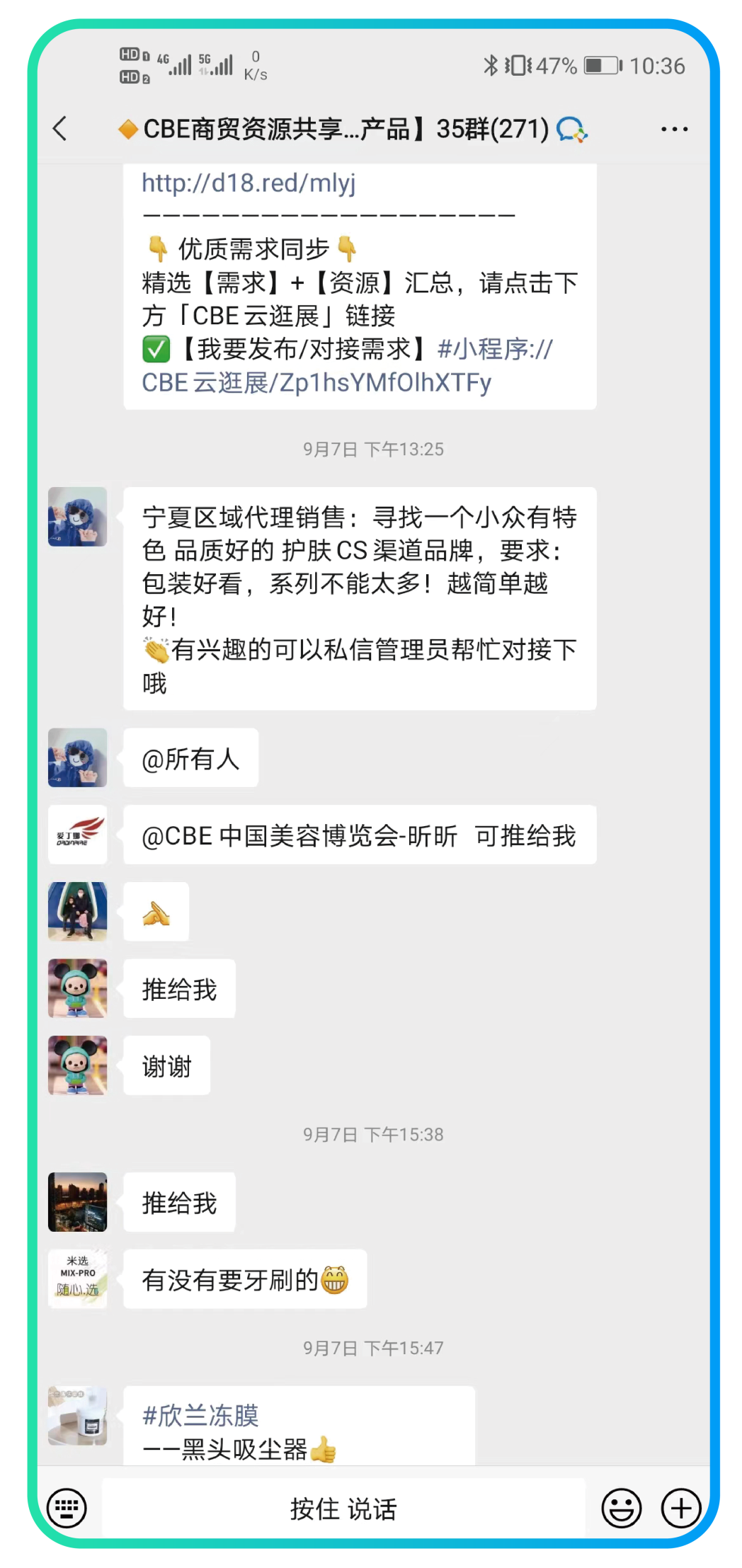This screenshot has width=742, height=1568.
Task: Tap the @所有人 mention message
Action: [190, 757]
